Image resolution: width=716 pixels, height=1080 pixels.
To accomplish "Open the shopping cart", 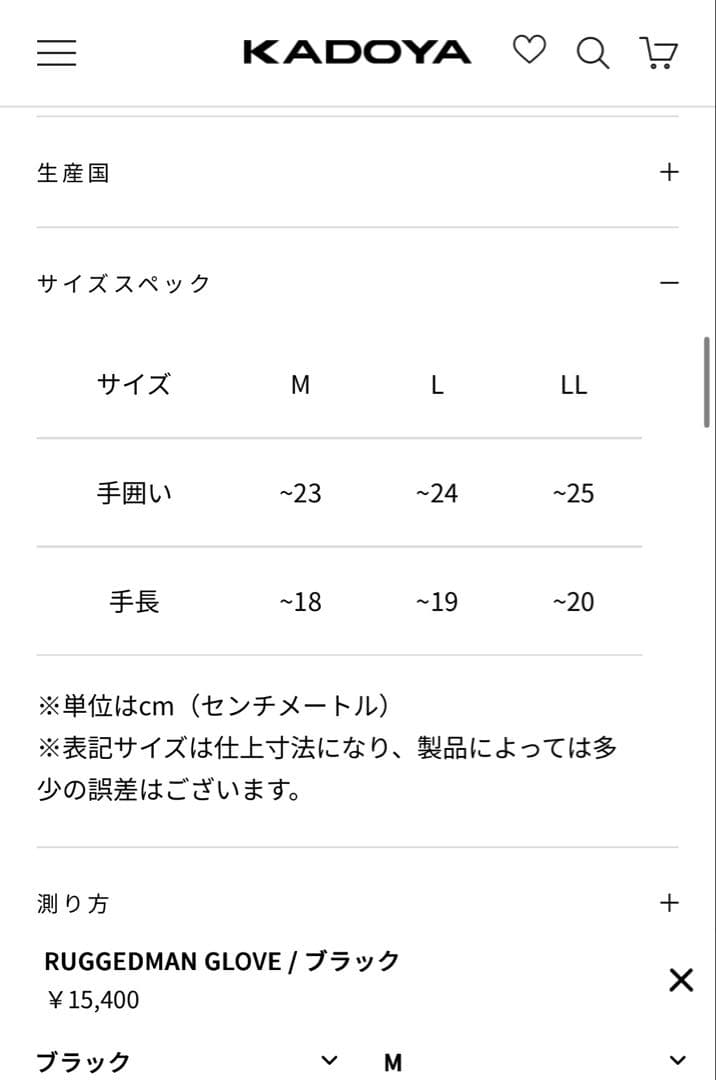I will tap(658, 52).
